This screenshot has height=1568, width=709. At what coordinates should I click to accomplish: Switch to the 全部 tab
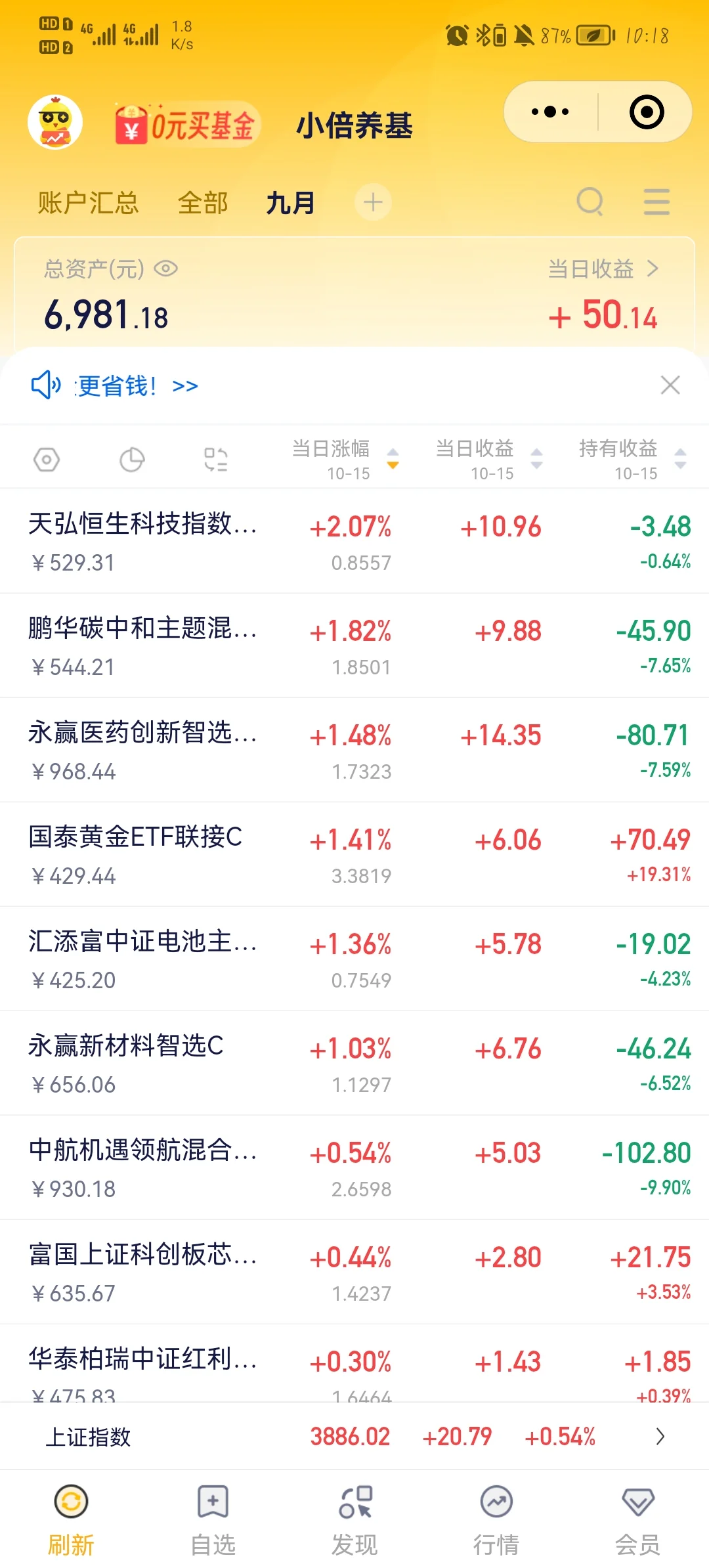[x=203, y=203]
